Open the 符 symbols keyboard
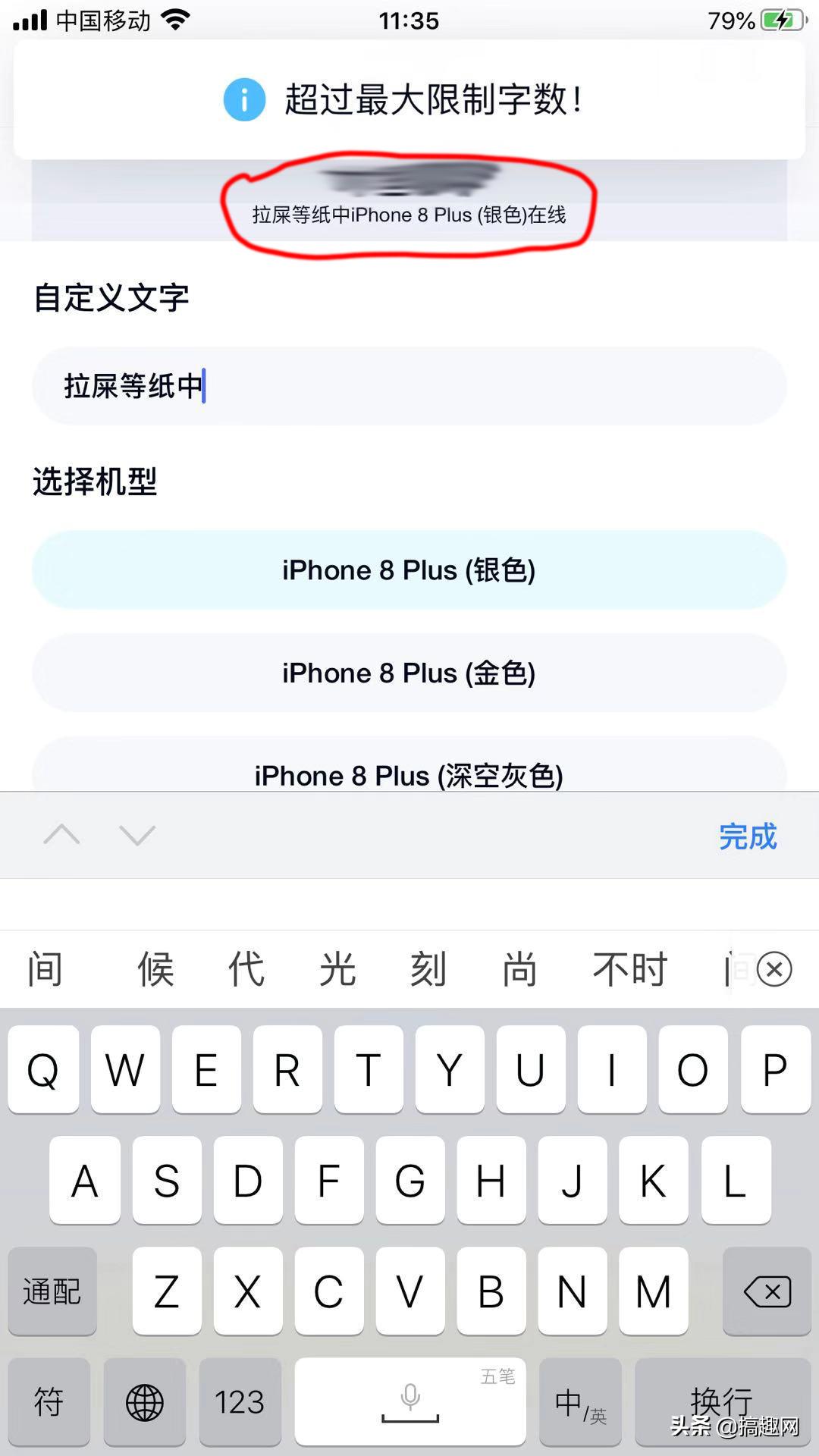 [x=49, y=1402]
